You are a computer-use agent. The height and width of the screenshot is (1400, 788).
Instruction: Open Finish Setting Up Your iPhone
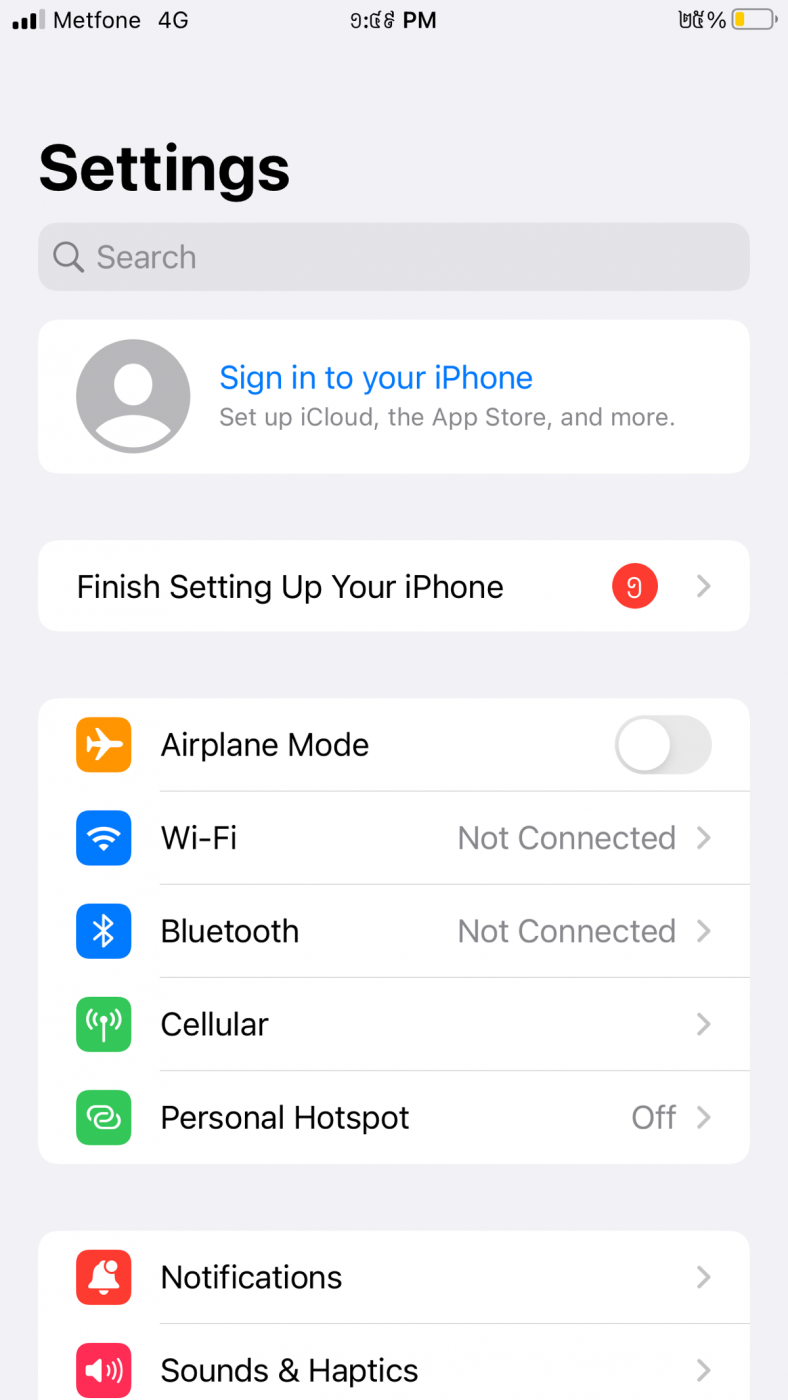click(x=393, y=586)
